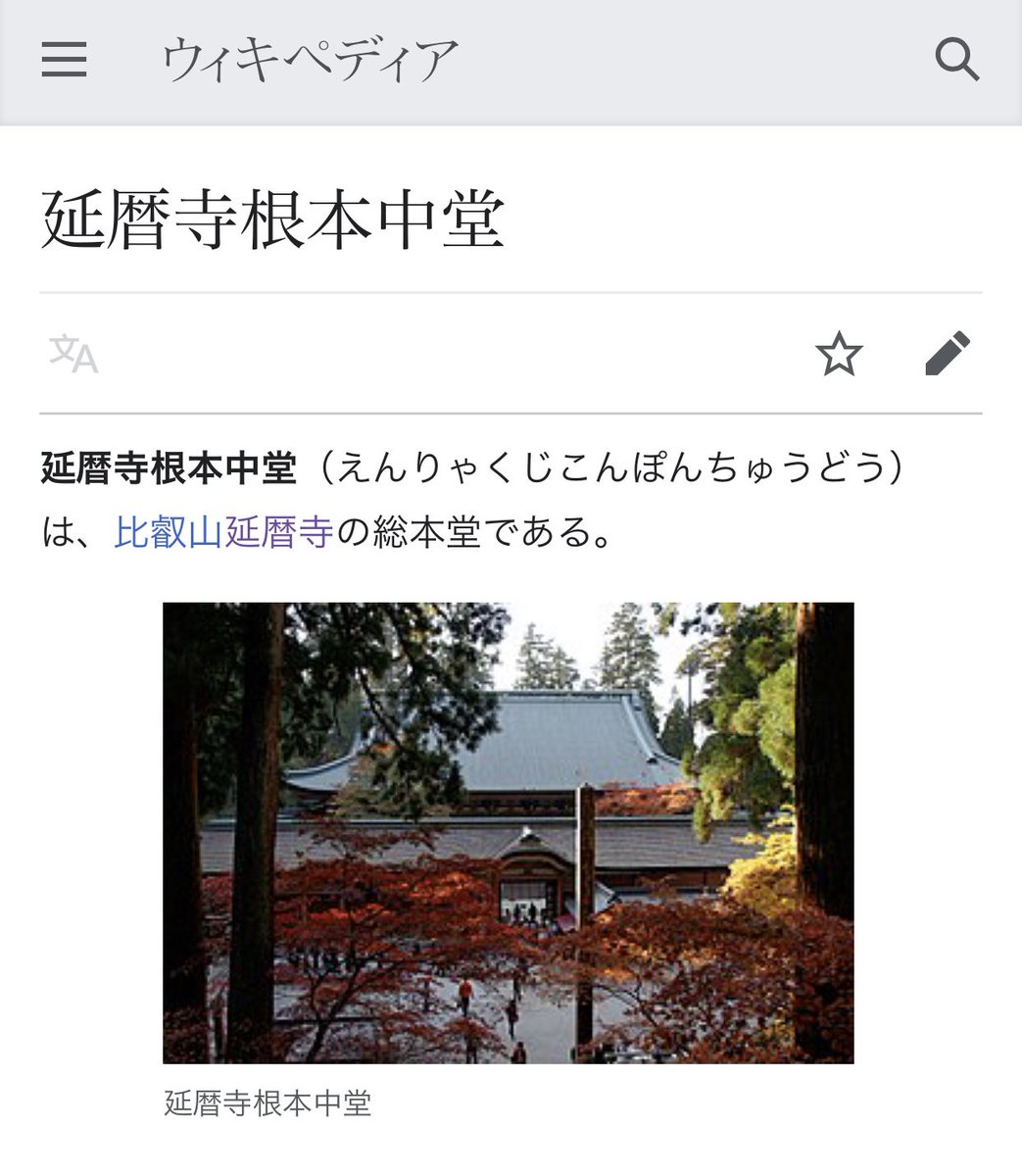Add this article to the watchlist
Viewport: 1022px width, 1176px height.
click(839, 354)
